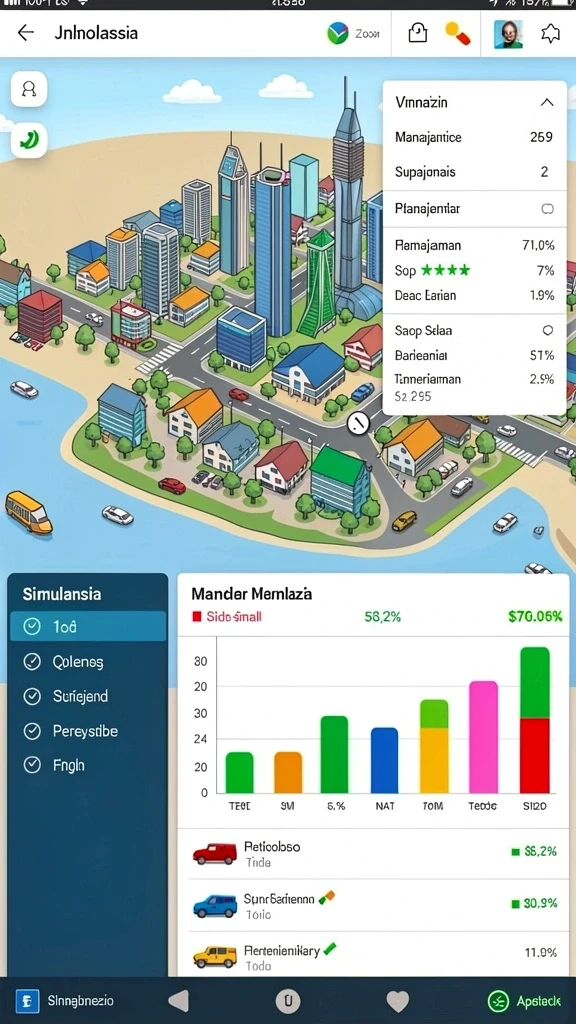This screenshot has height=1024, width=576.
Task: Tap the Zoom globe icon
Action: (338, 33)
